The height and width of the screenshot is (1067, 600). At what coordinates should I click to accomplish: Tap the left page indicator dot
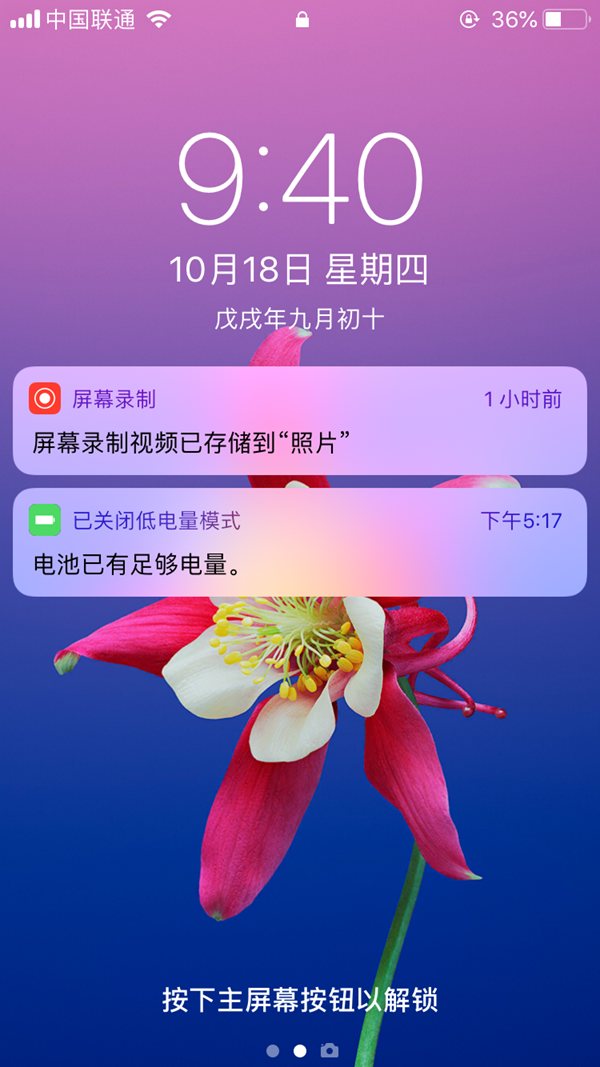pos(273,1051)
